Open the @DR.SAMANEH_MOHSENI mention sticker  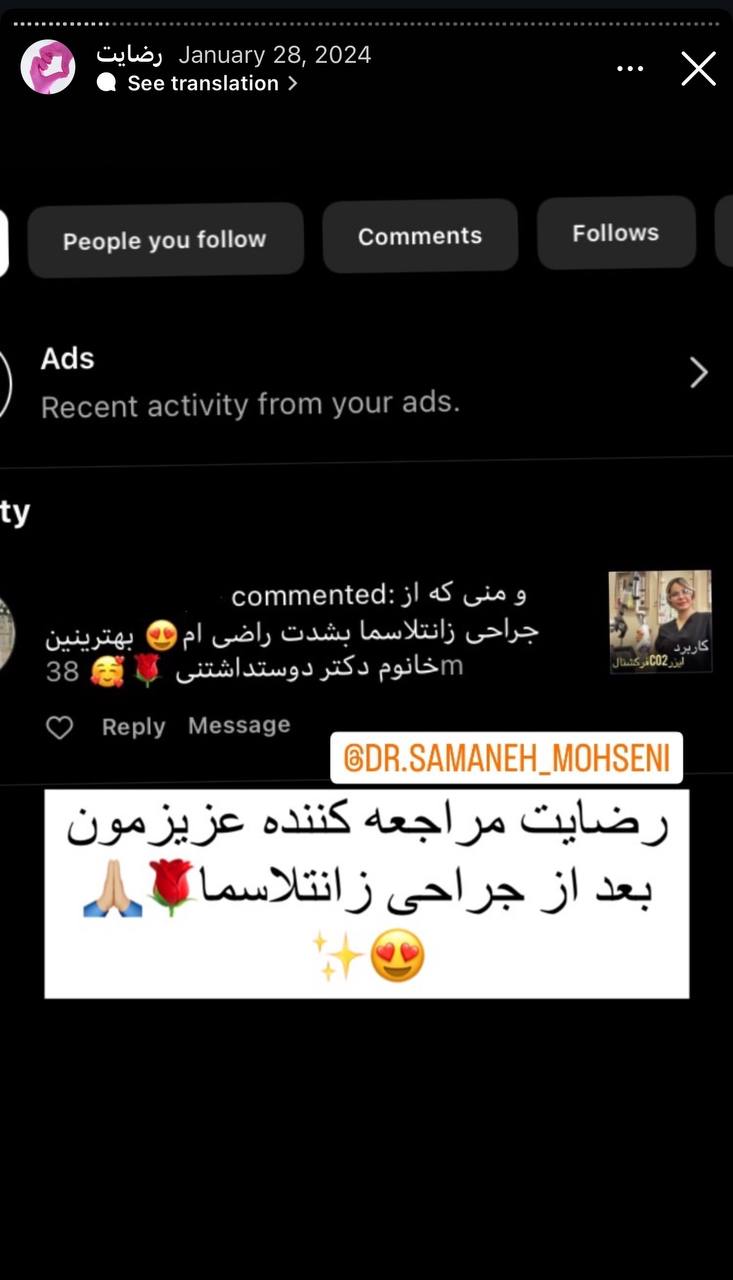pos(507,758)
